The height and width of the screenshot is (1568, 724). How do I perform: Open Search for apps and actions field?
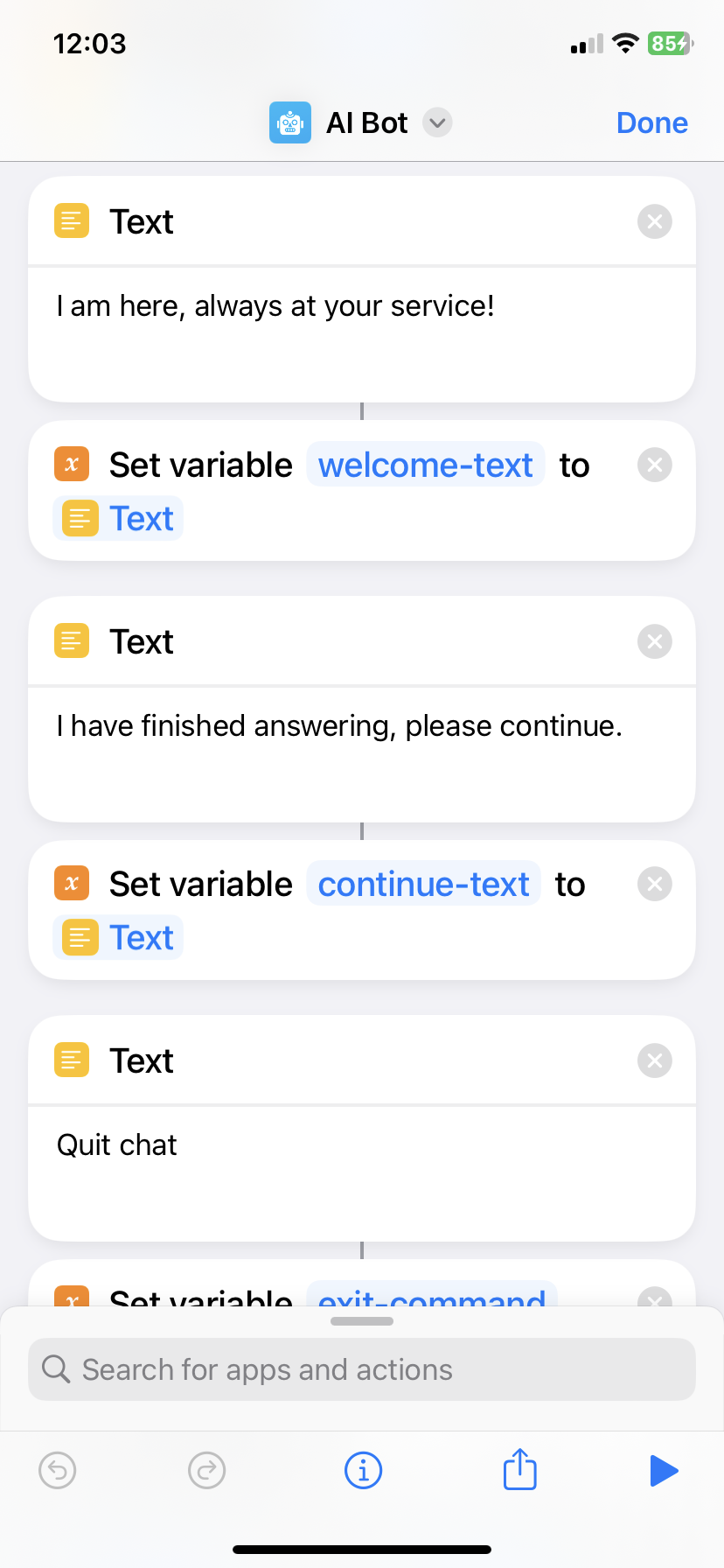coord(362,1369)
